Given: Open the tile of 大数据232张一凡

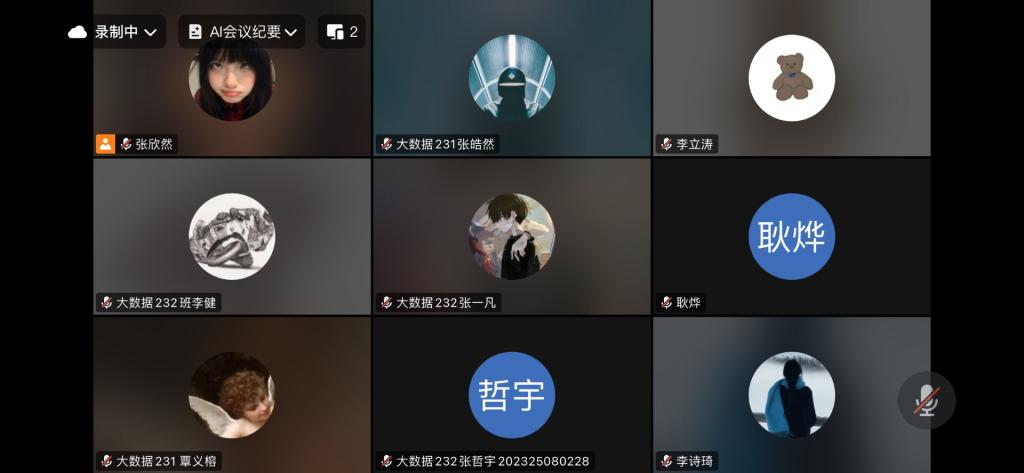Looking at the screenshot, I should click(511, 237).
